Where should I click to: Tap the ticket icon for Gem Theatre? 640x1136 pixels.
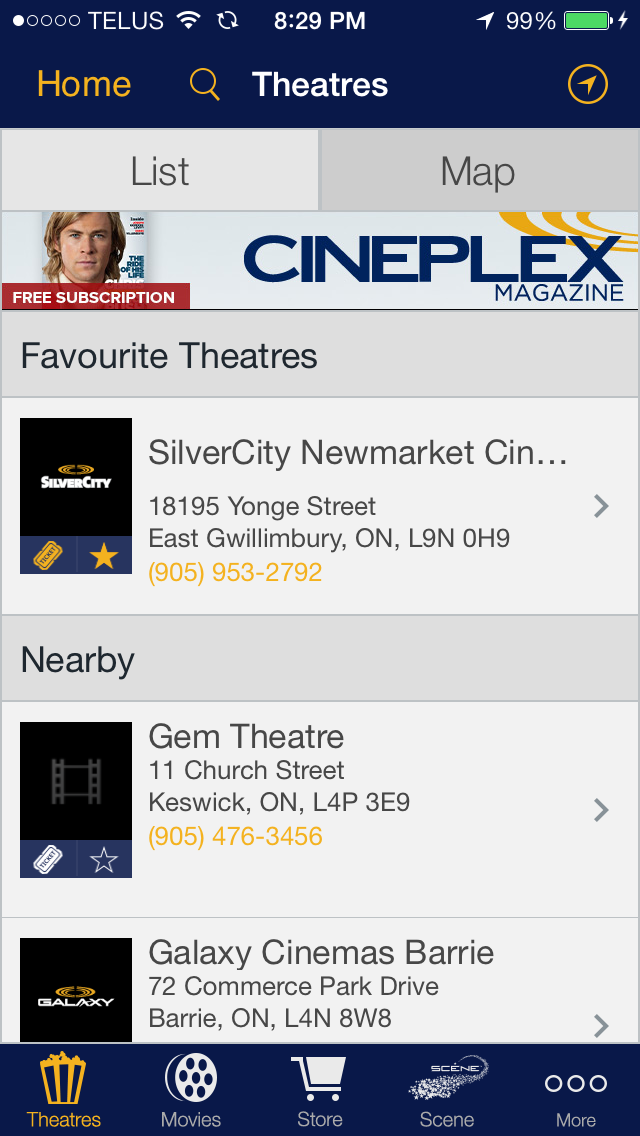click(49, 859)
